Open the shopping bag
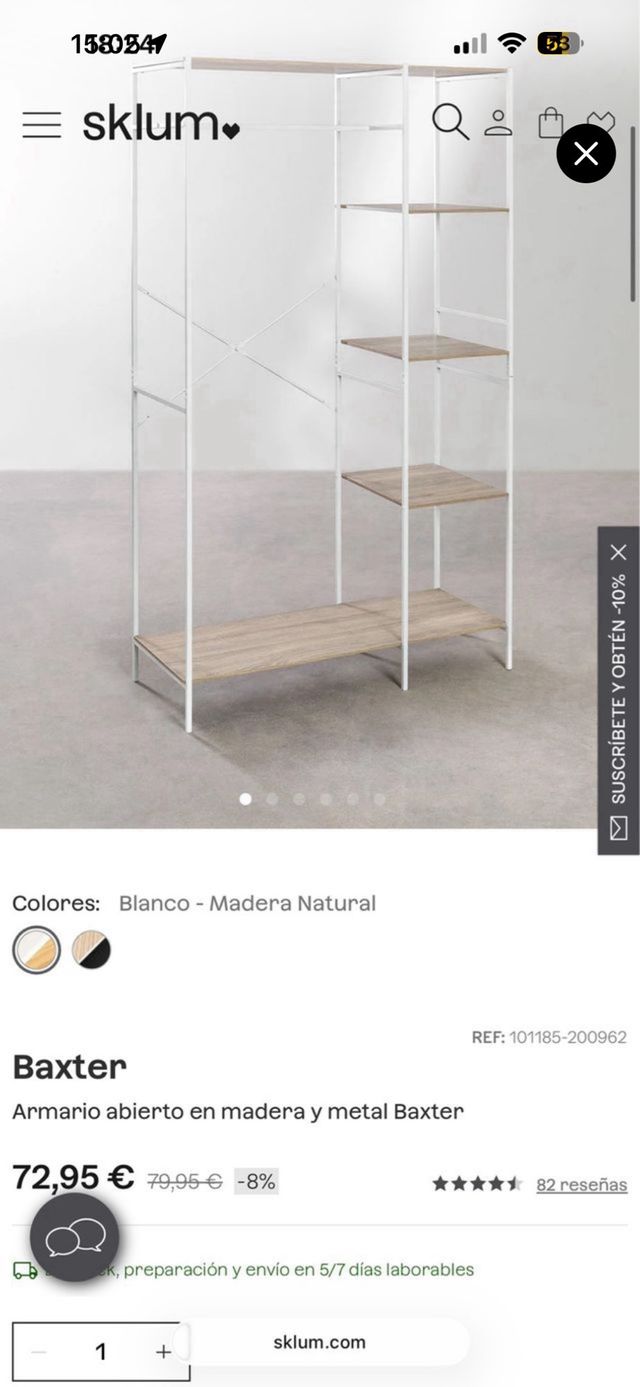The image size is (640, 1387). [x=551, y=123]
